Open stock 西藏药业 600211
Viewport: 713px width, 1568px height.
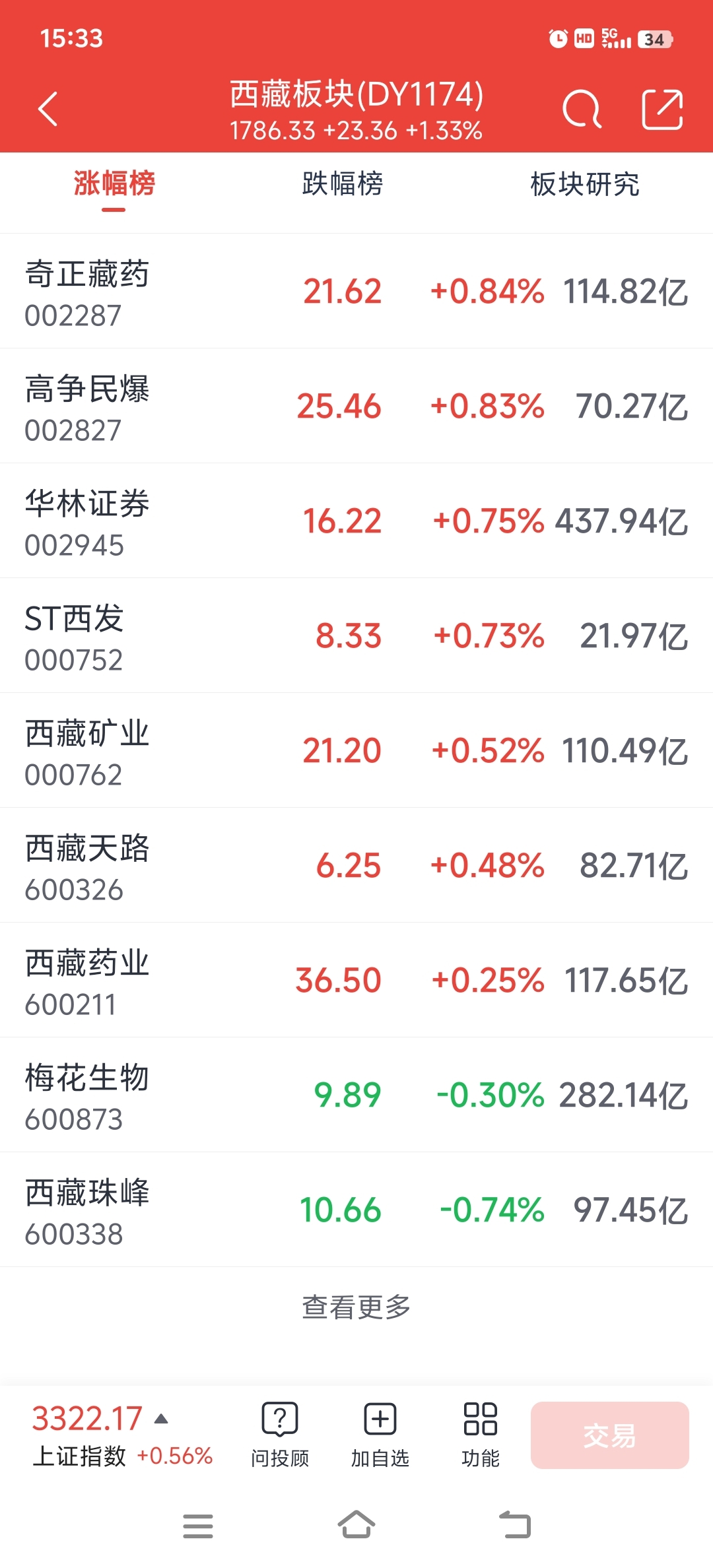pos(356,980)
